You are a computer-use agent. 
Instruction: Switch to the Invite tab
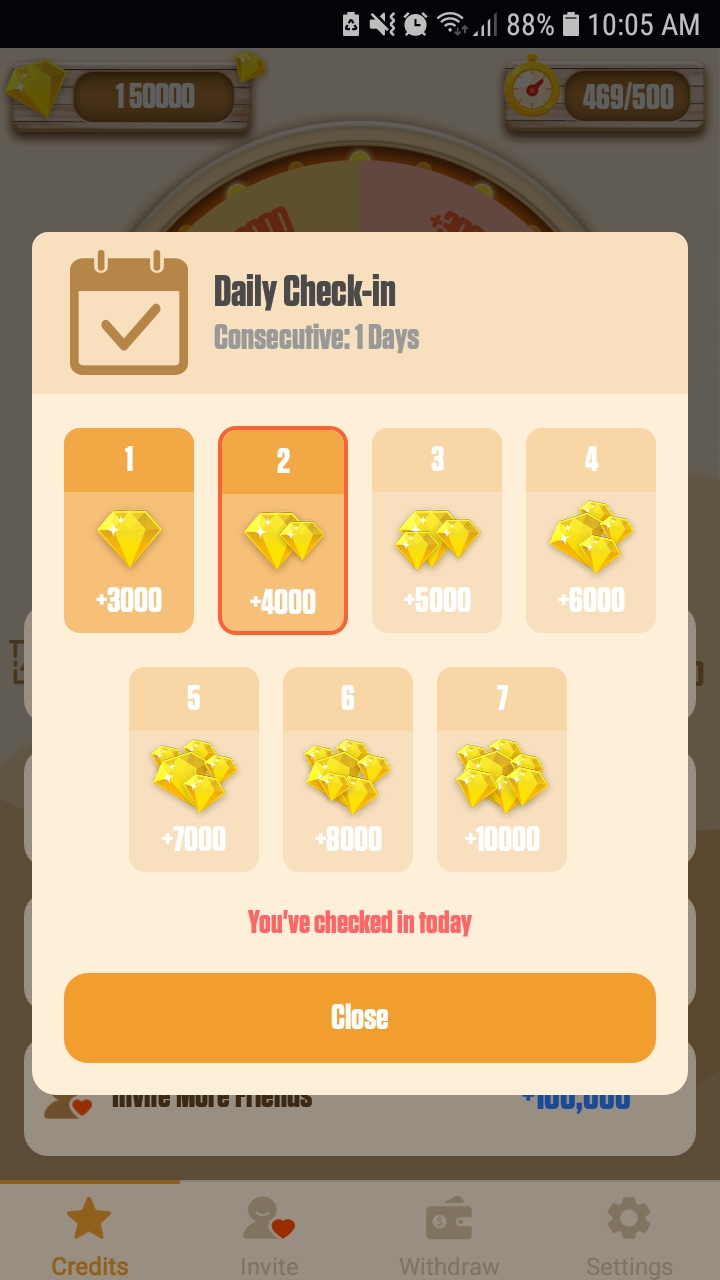(x=270, y=1235)
